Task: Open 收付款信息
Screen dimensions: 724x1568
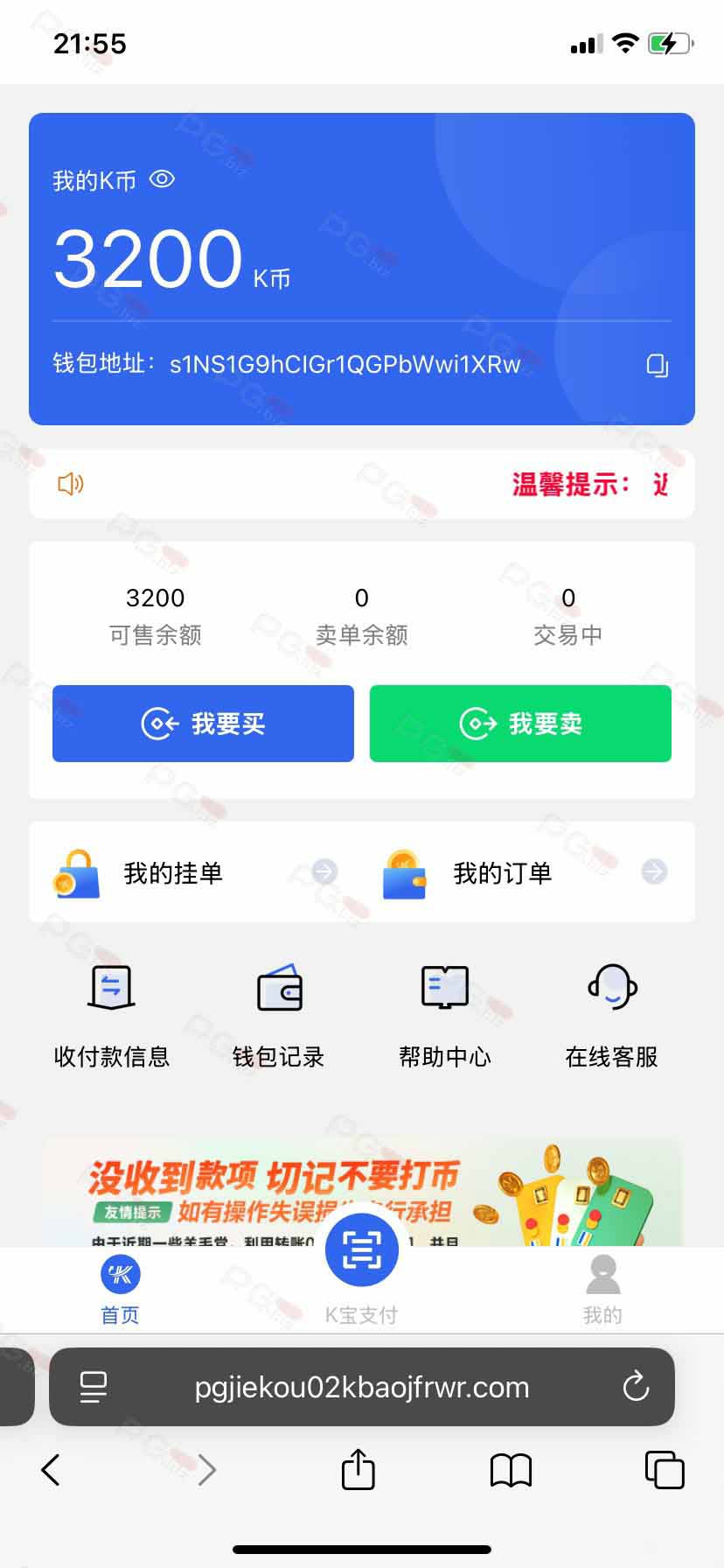Action: pos(112,1017)
